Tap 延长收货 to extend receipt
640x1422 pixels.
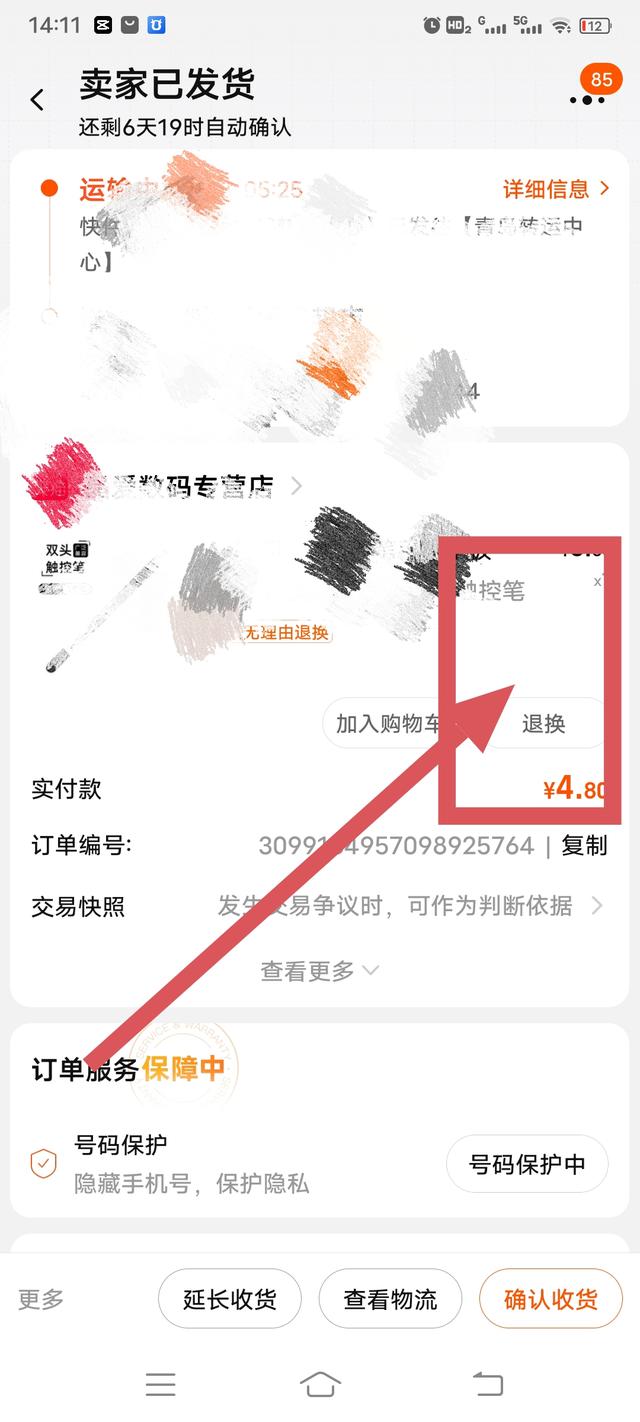point(230,1299)
